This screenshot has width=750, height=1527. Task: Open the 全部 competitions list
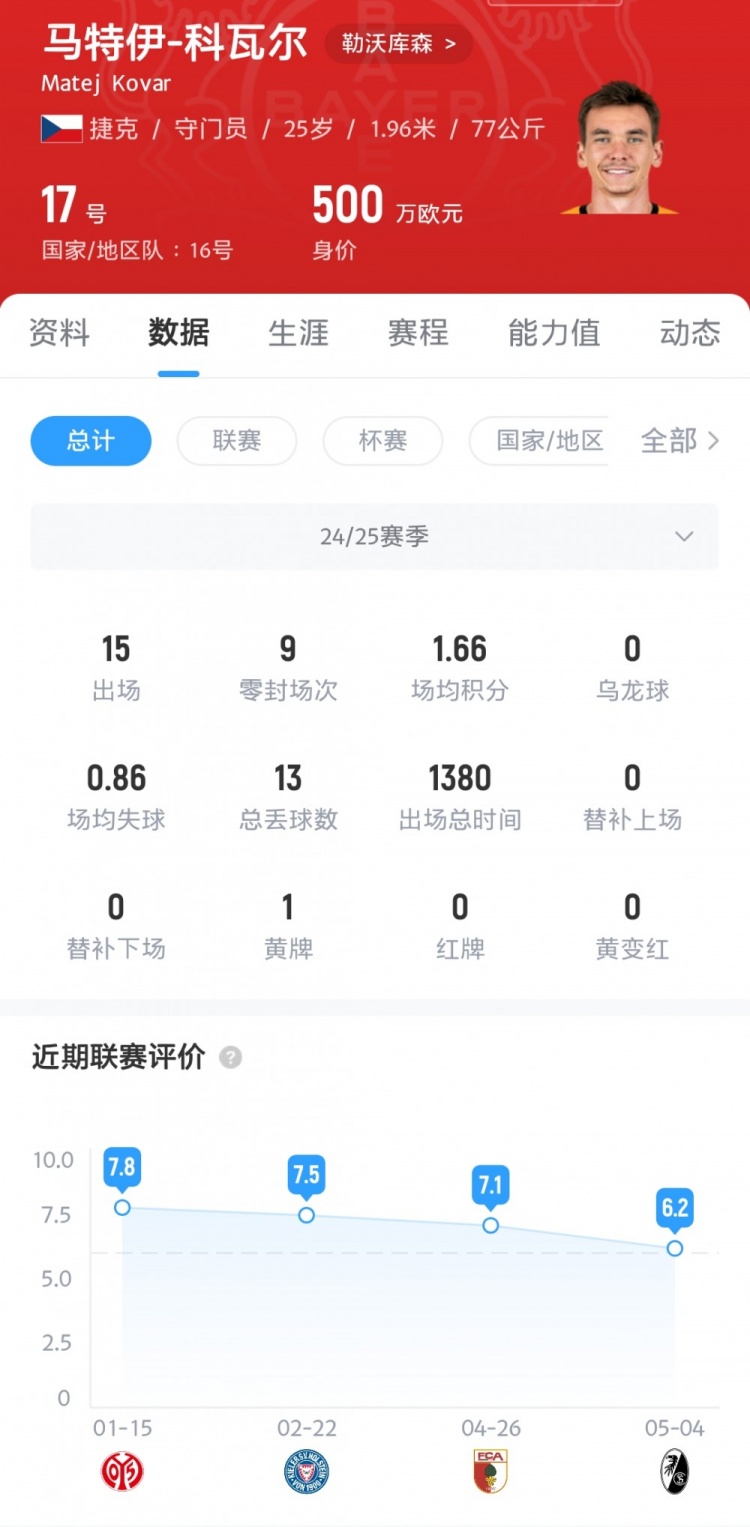(680, 441)
